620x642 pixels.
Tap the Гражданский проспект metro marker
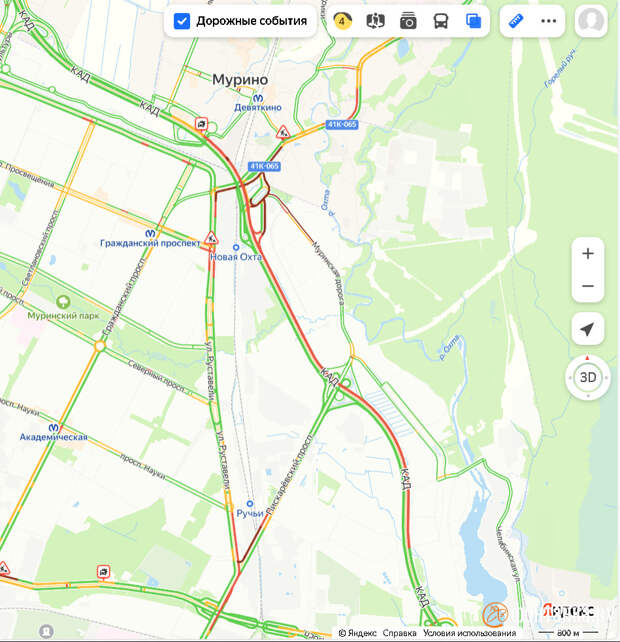pyautogui.click(x=152, y=232)
